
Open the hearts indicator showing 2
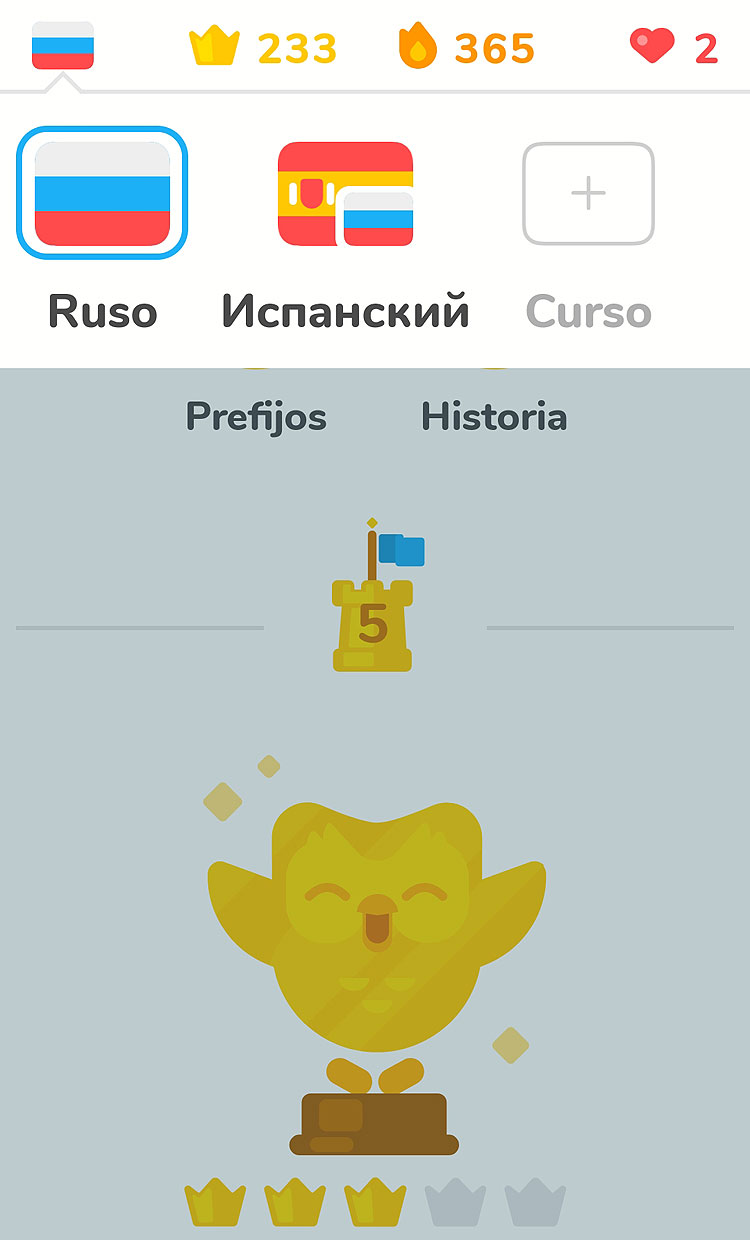(674, 47)
